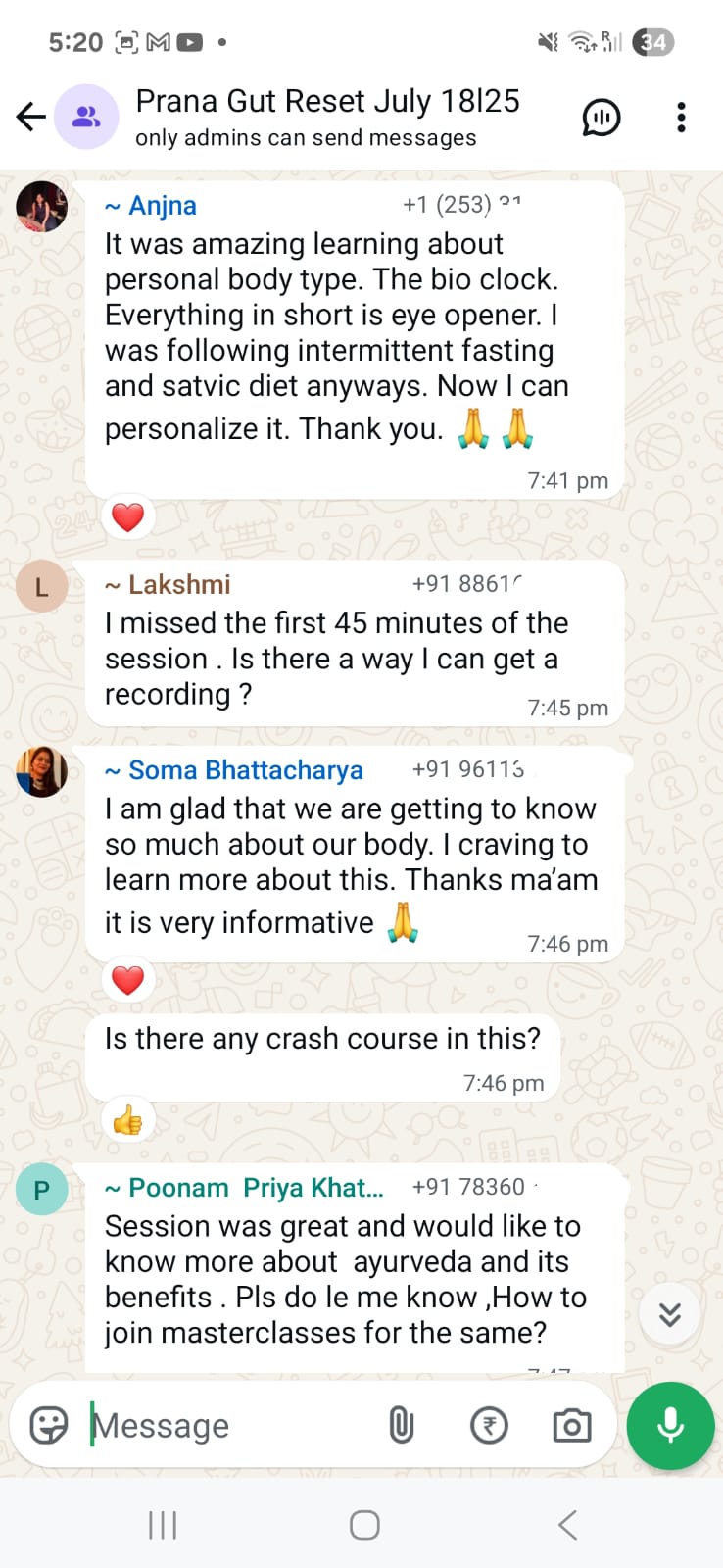The image size is (723, 1568).
Task: View Soma Bhattacharya's profile photo
Action: click(42, 771)
